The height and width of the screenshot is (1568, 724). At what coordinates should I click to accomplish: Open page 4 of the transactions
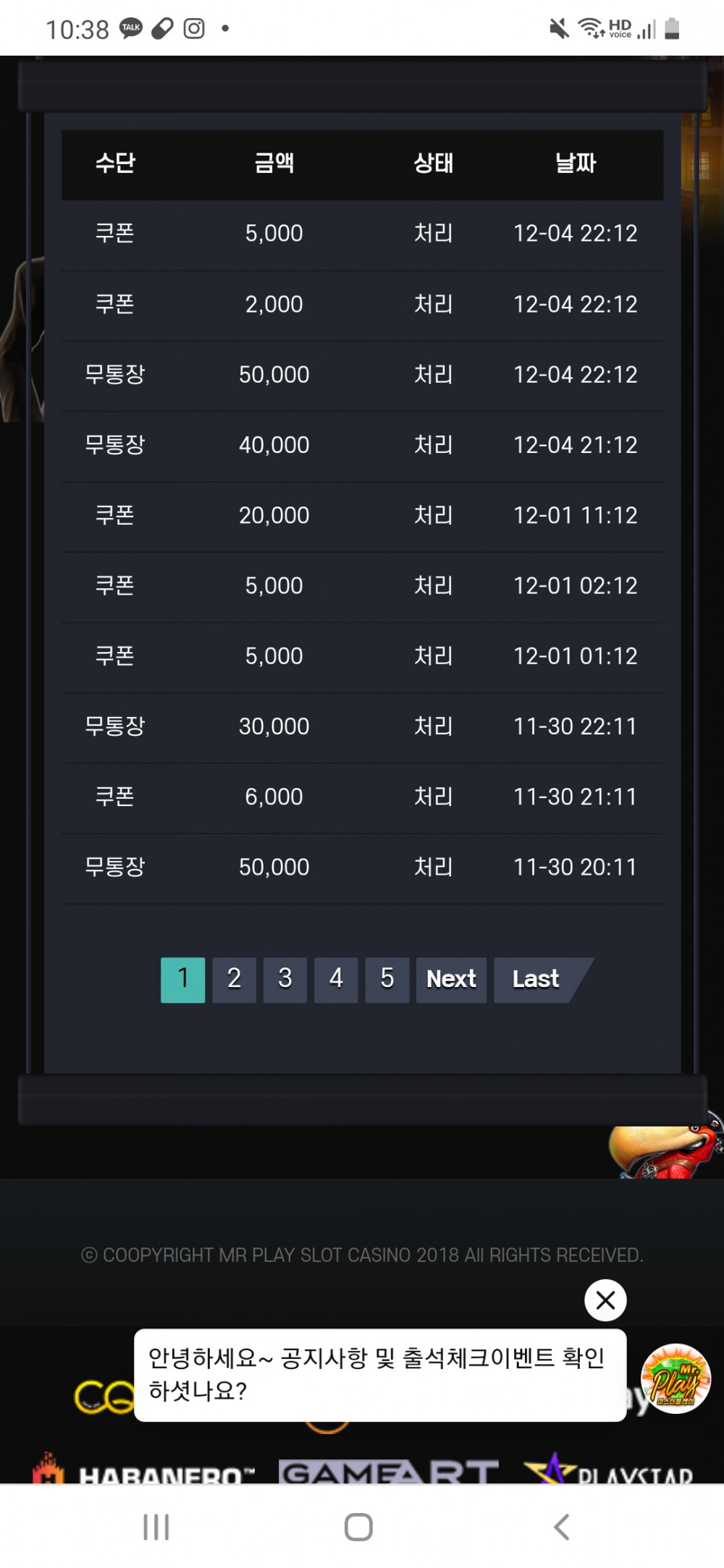point(336,980)
